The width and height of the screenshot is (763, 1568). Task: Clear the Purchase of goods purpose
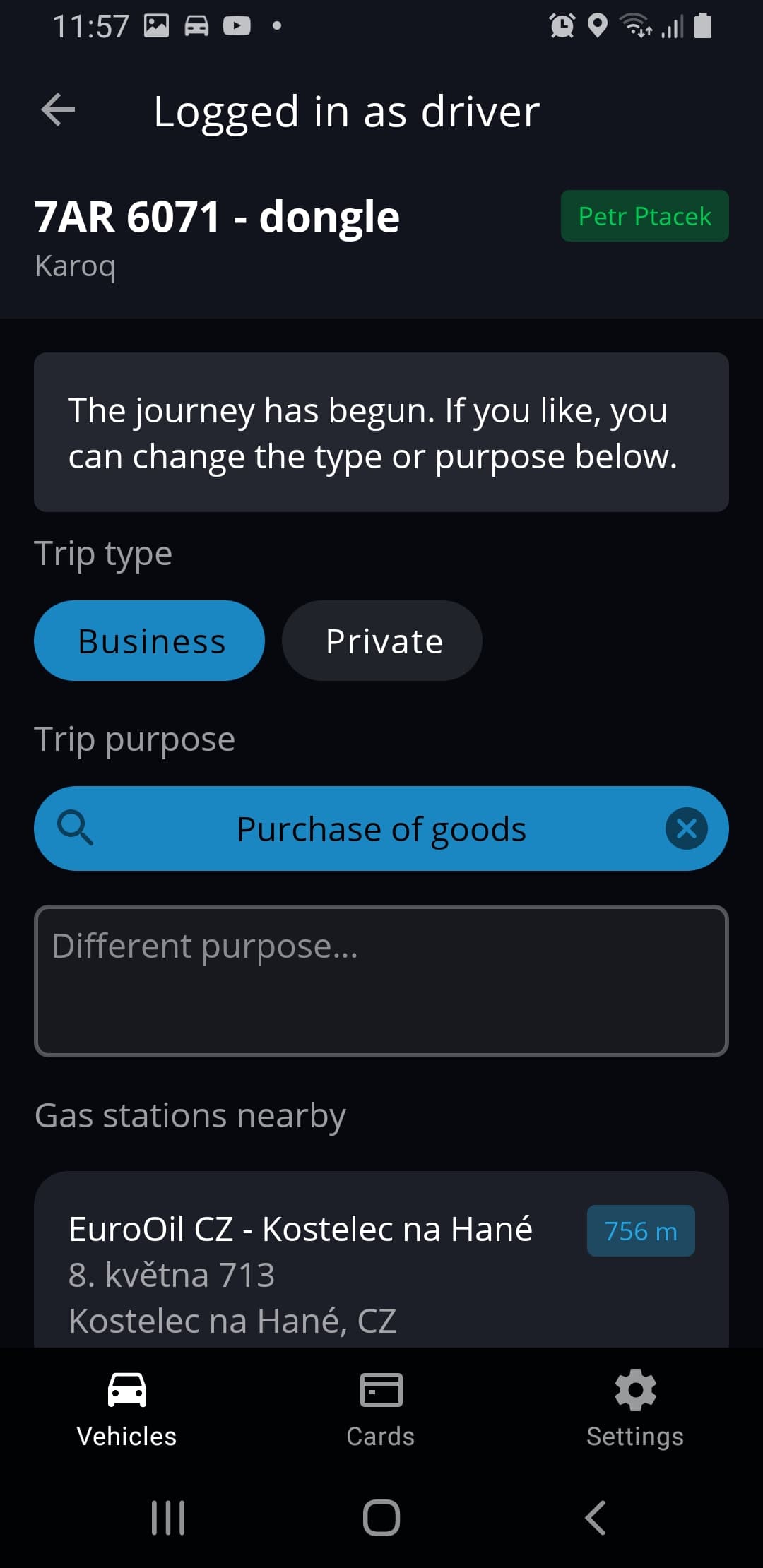pos(686,828)
